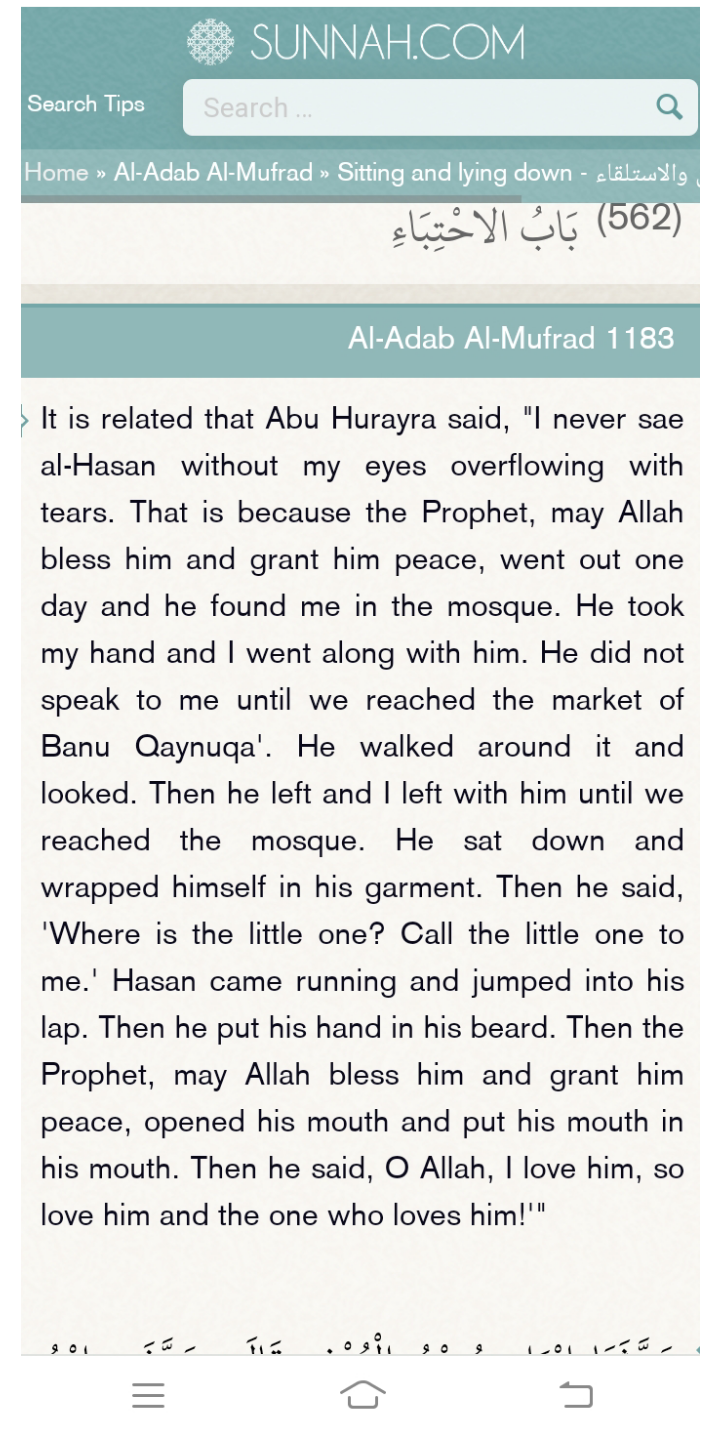720x1436 pixels.
Task: Go back using system back button
Action: click(x=576, y=1396)
